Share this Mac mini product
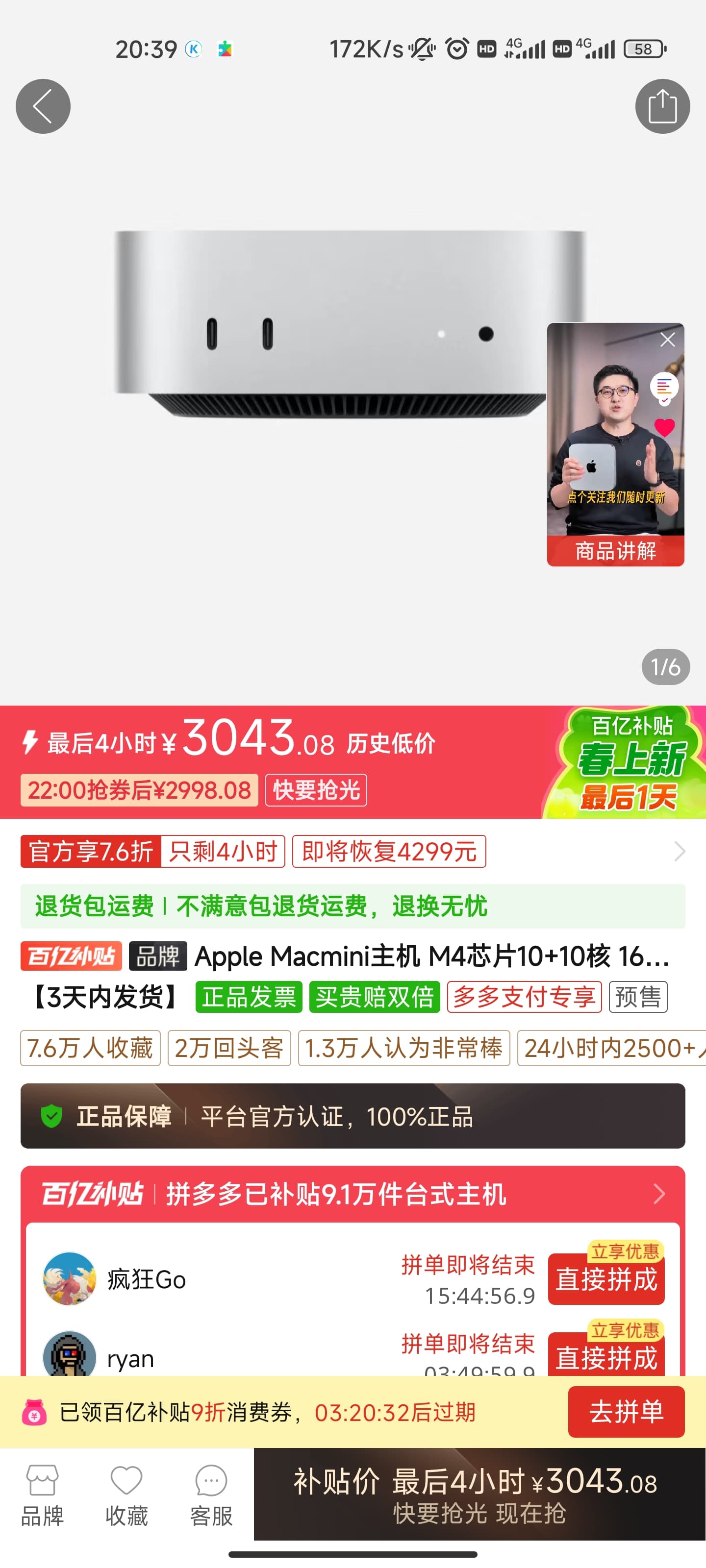706x1568 pixels. [662, 106]
